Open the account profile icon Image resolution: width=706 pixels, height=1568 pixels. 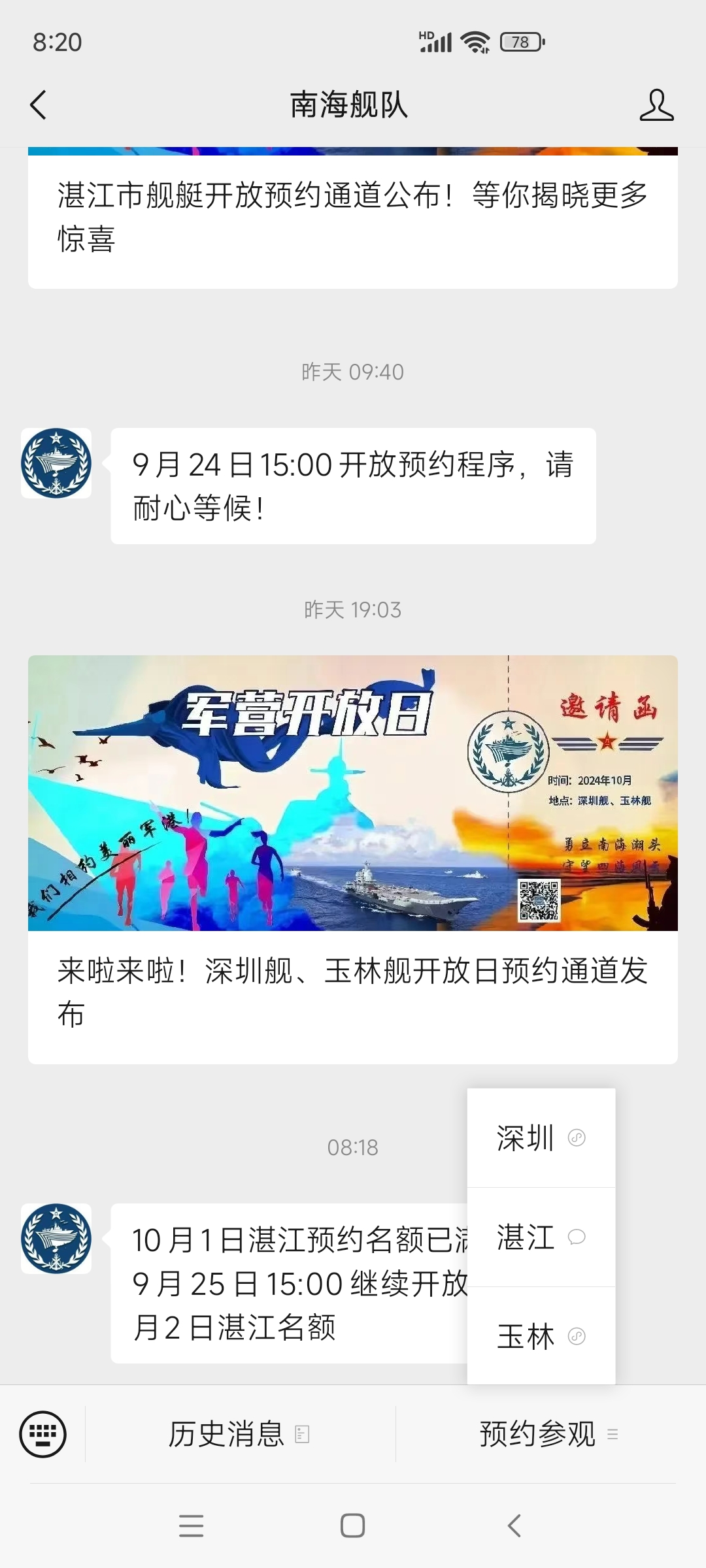656,105
